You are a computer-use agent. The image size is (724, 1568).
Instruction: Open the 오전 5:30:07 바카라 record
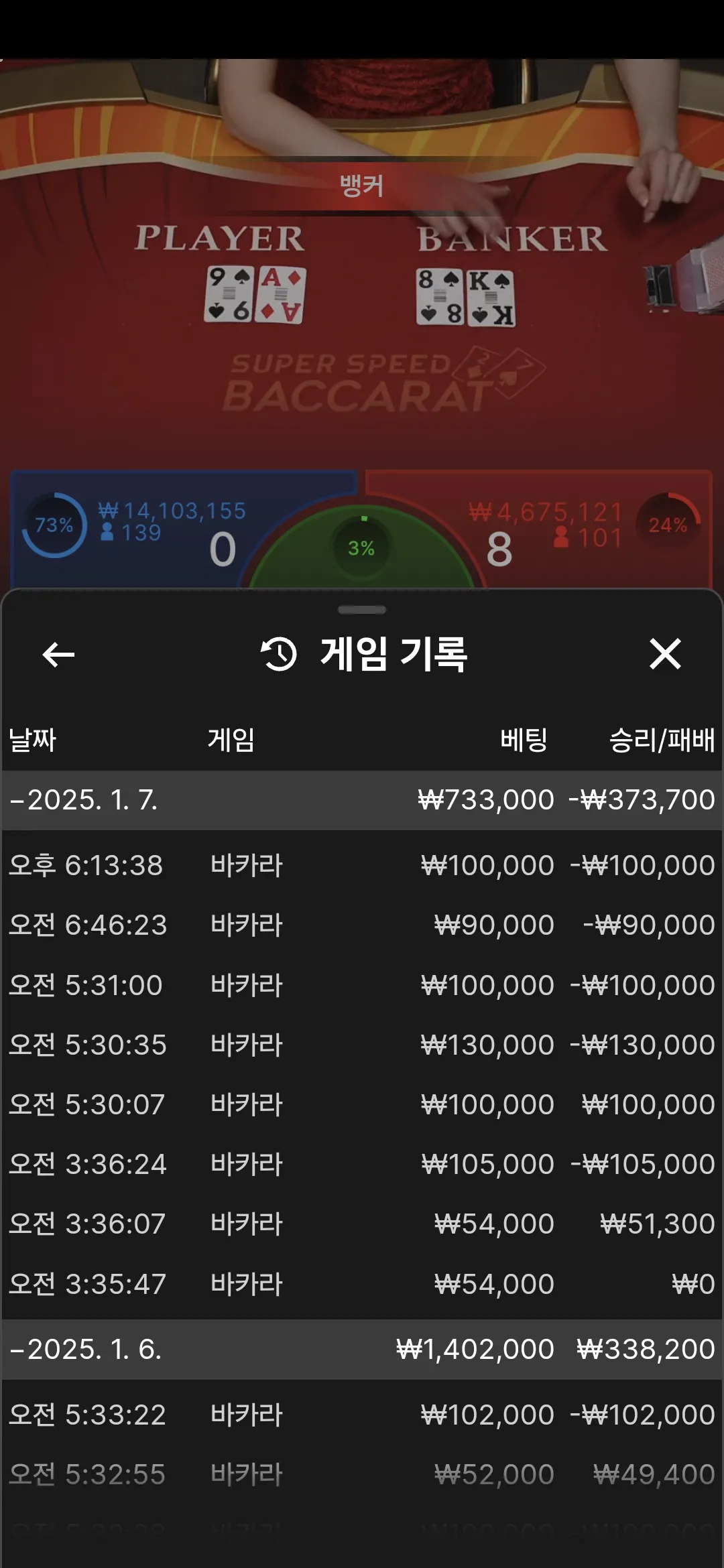(362, 1104)
